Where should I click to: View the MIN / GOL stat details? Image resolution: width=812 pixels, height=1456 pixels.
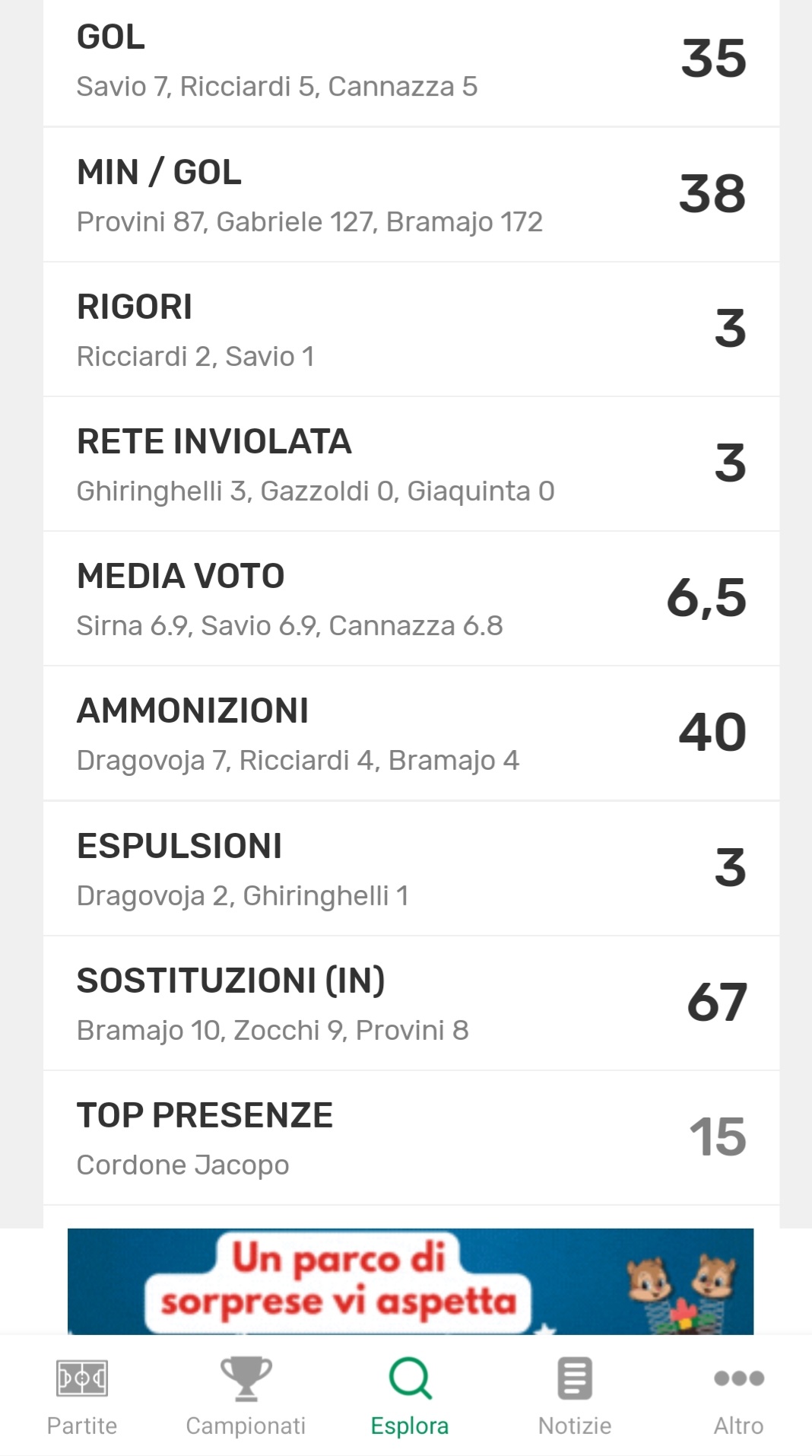tap(411, 195)
